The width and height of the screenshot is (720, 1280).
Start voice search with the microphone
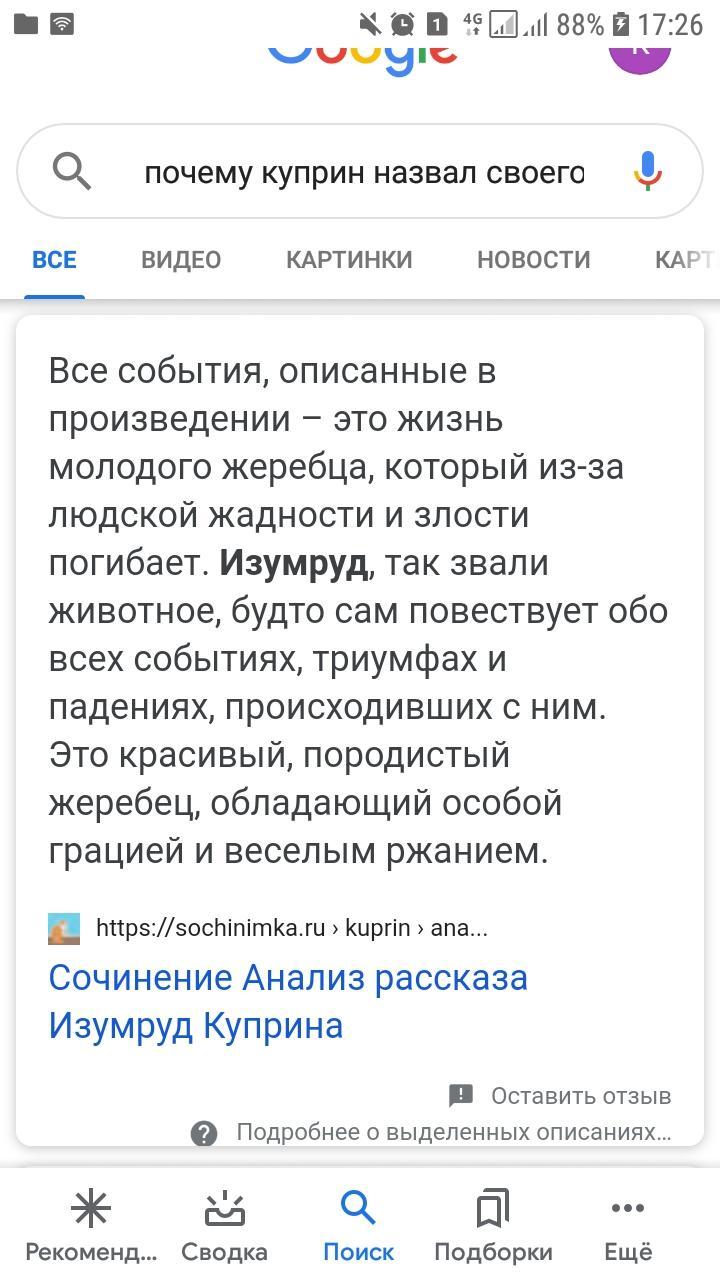tap(647, 172)
